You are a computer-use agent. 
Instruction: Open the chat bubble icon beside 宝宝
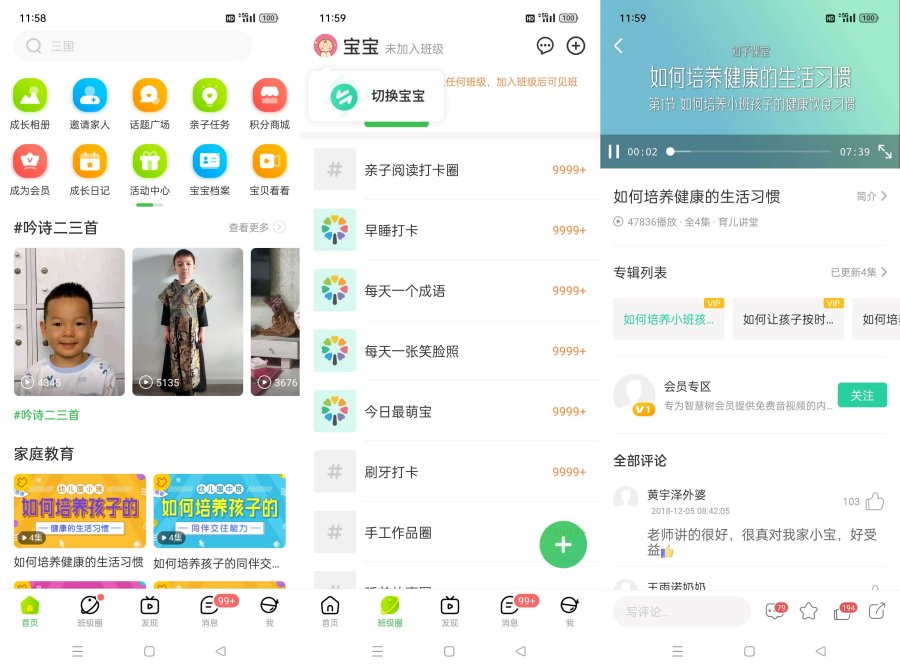tap(545, 46)
